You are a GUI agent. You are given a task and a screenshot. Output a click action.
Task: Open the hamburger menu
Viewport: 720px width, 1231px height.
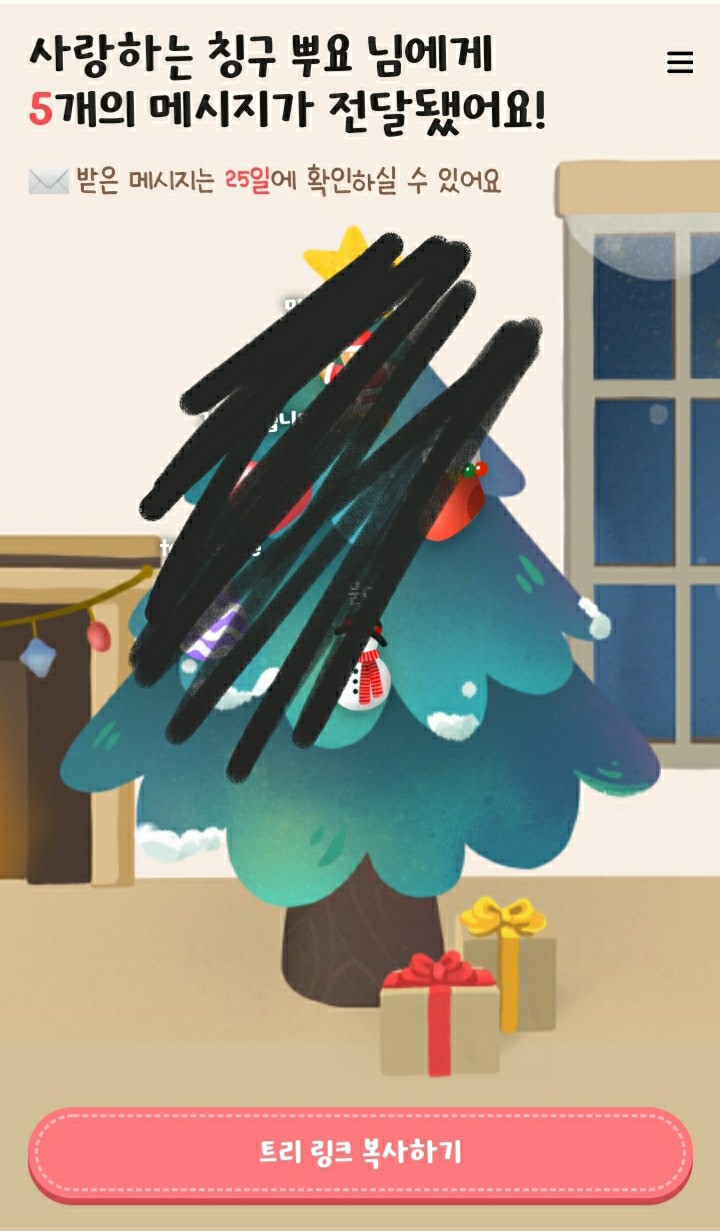679,62
